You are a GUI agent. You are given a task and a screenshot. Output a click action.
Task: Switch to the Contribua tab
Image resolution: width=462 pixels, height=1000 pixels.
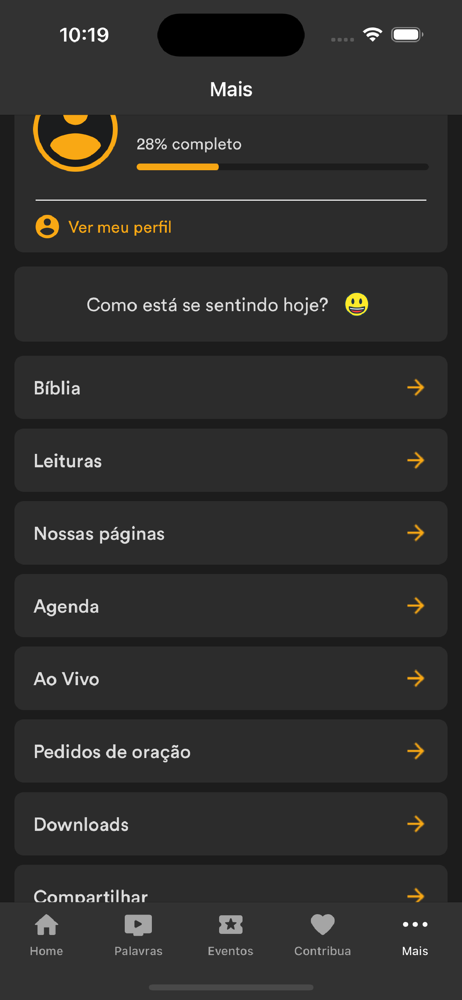coord(322,935)
